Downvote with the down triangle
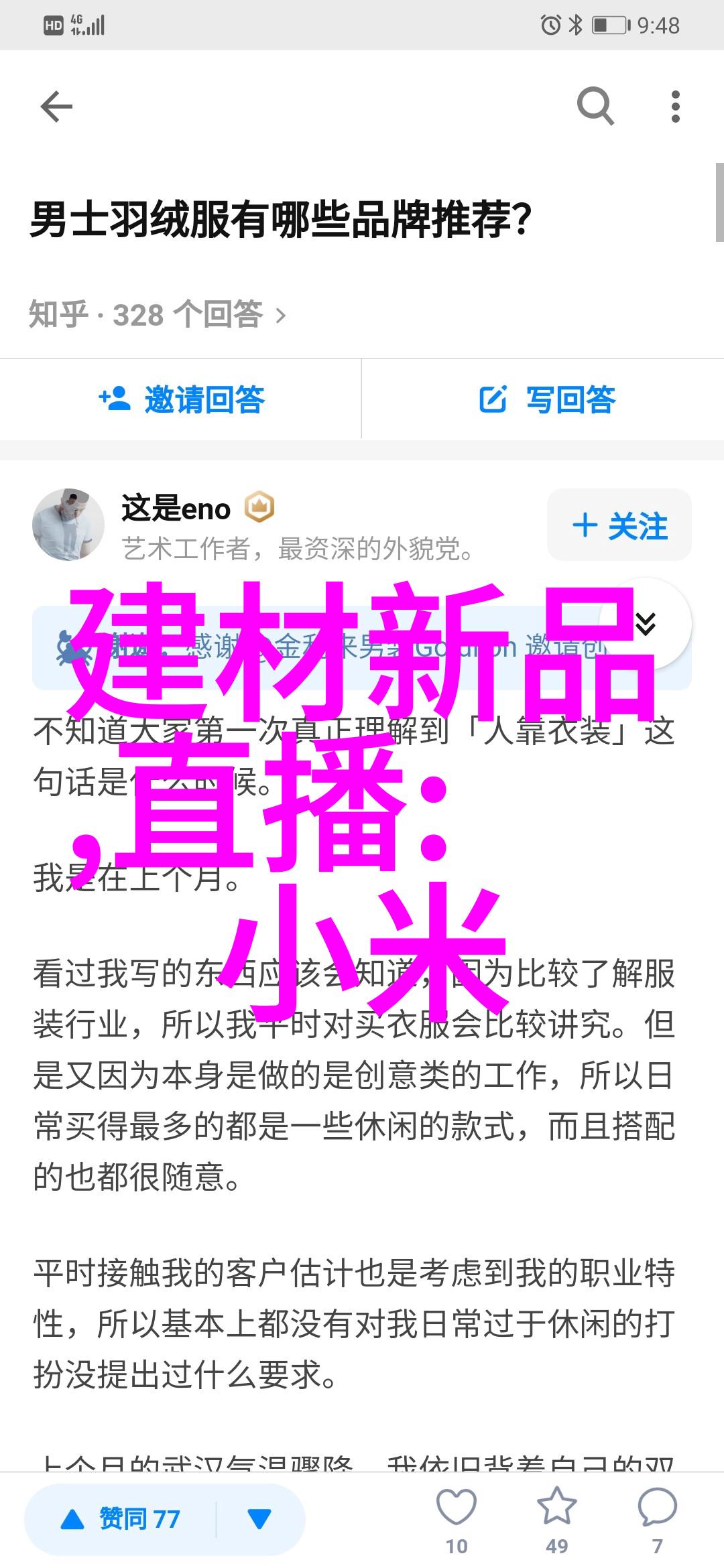Screen dimensions: 724x1568 259,1519
